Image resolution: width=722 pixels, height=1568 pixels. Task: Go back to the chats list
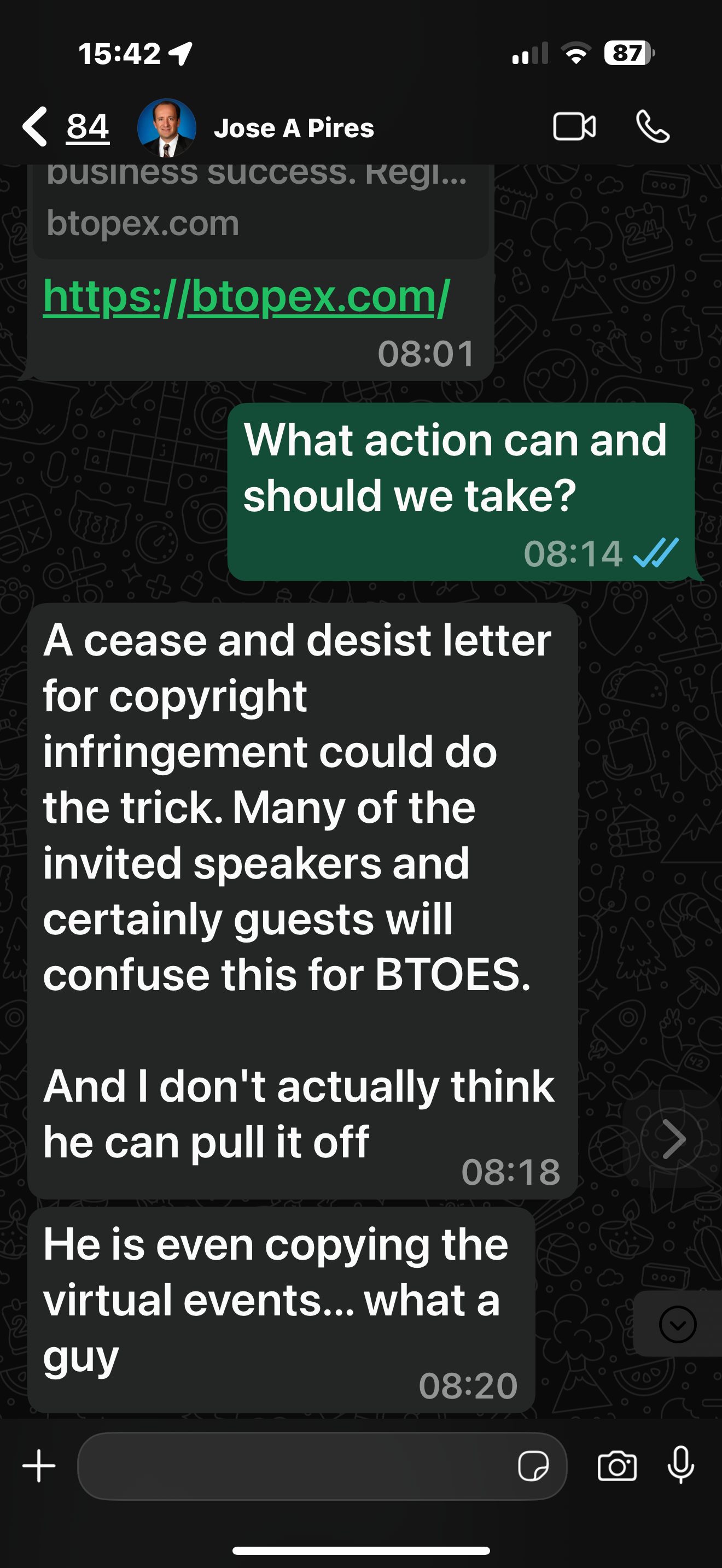[37, 127]
